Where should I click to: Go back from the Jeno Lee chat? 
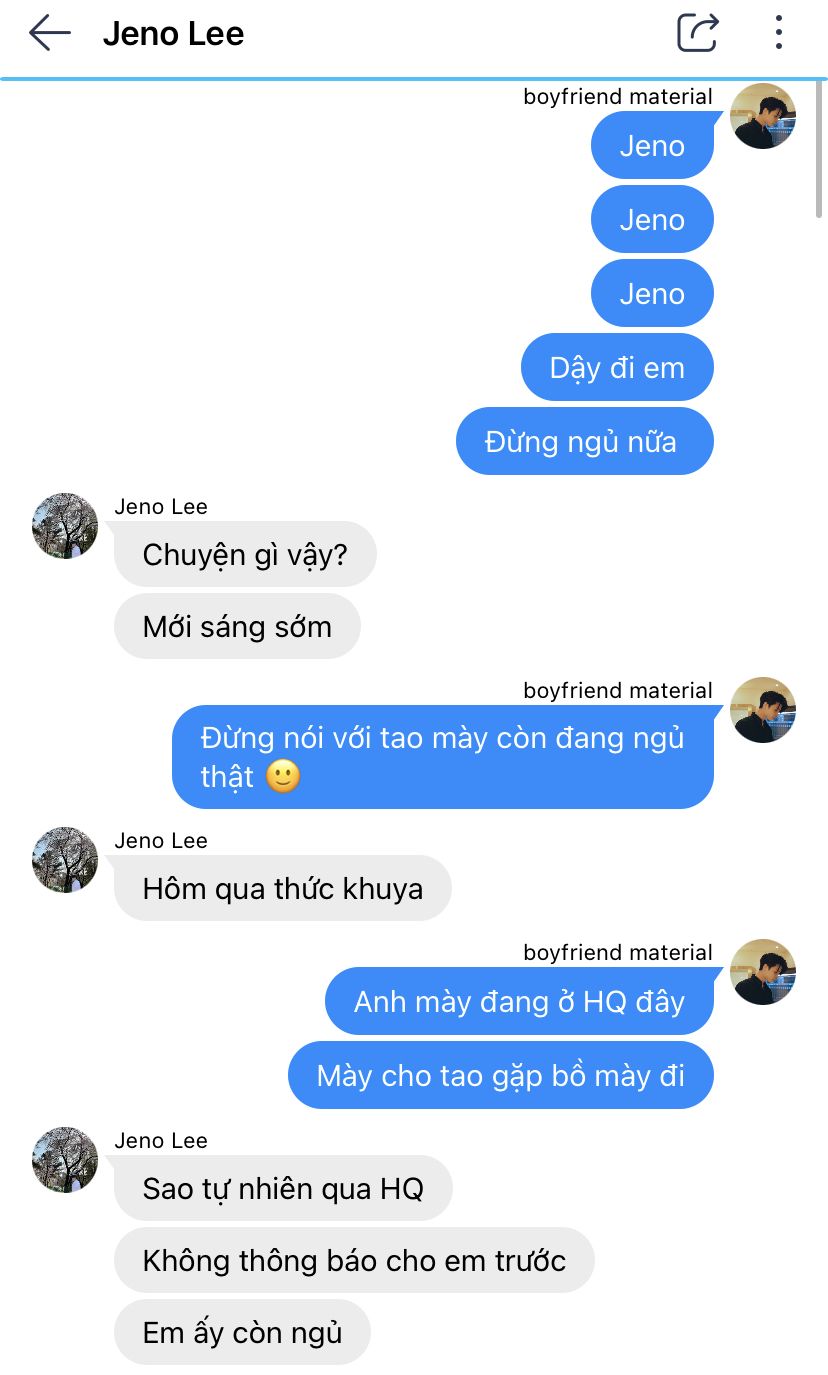[x=49, y=33]
